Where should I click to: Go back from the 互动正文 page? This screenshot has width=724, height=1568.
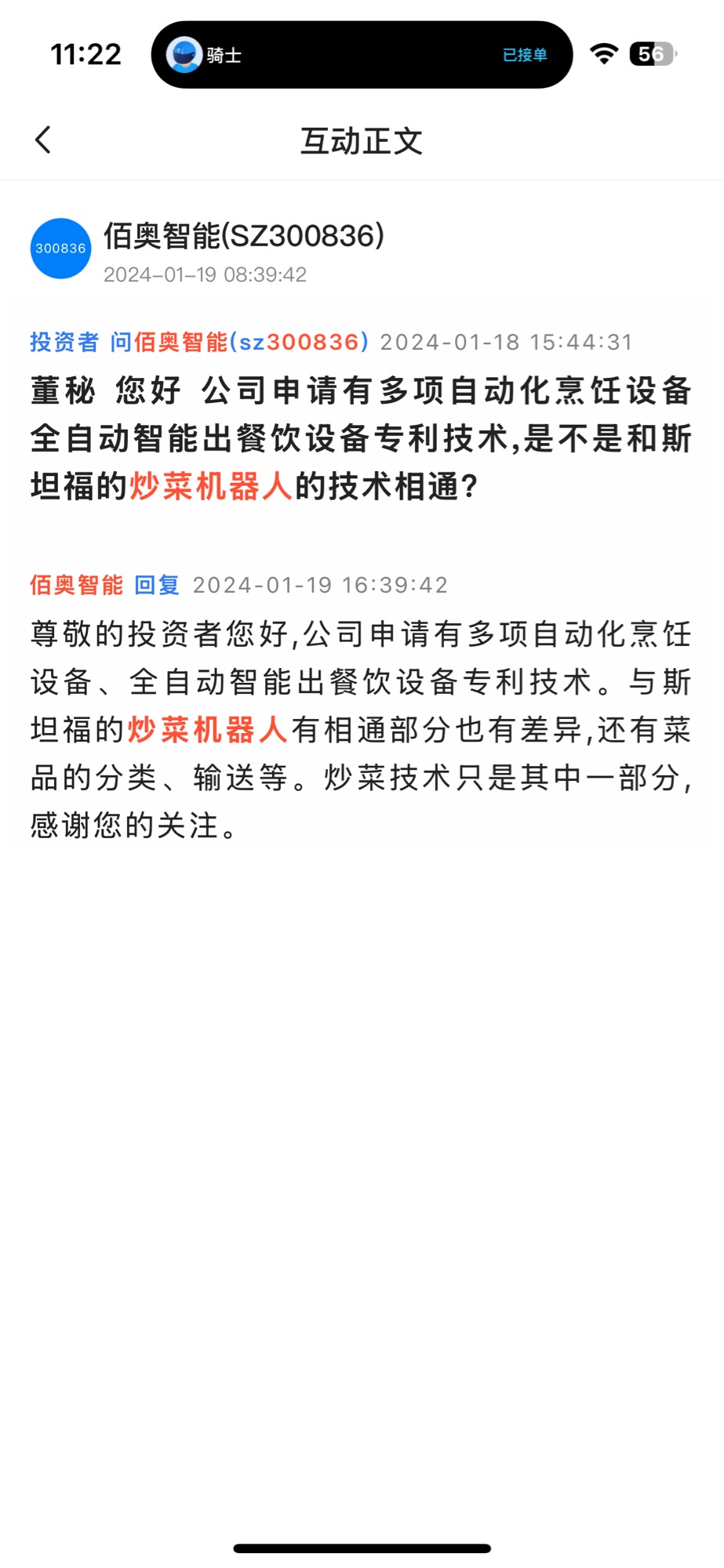coord(43,140)
